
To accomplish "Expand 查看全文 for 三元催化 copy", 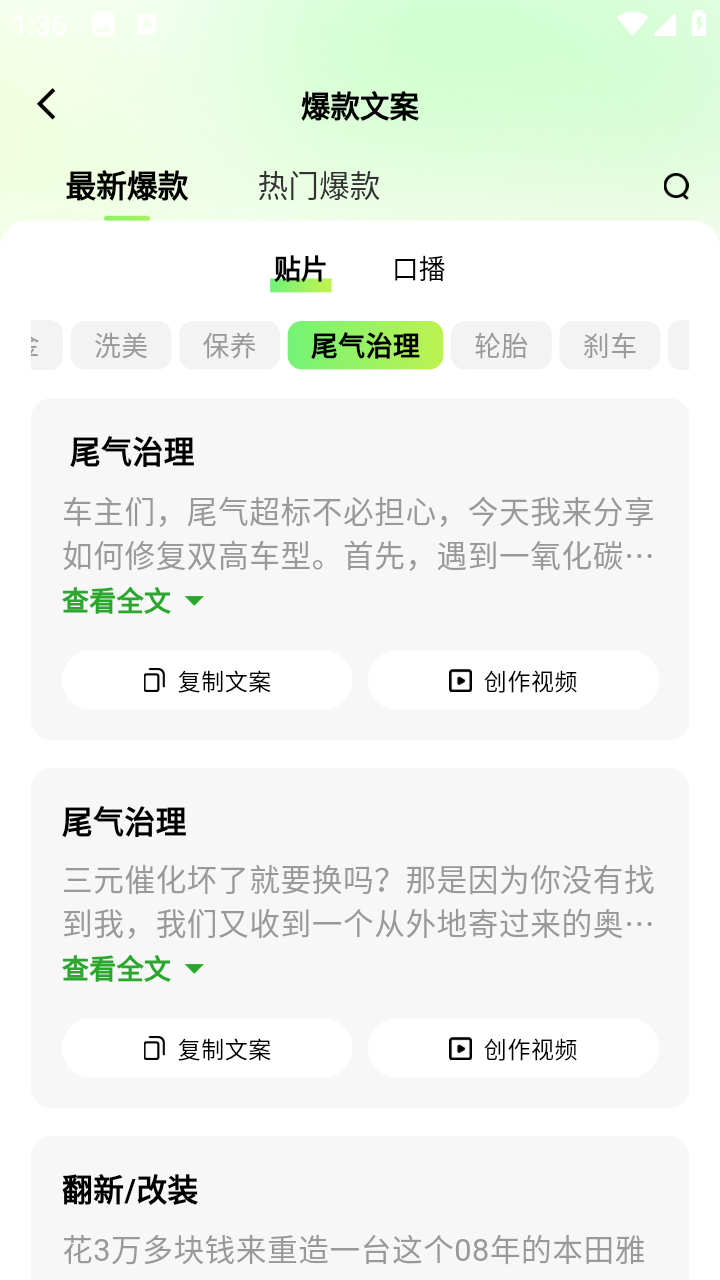I will [x=133, y=969].
